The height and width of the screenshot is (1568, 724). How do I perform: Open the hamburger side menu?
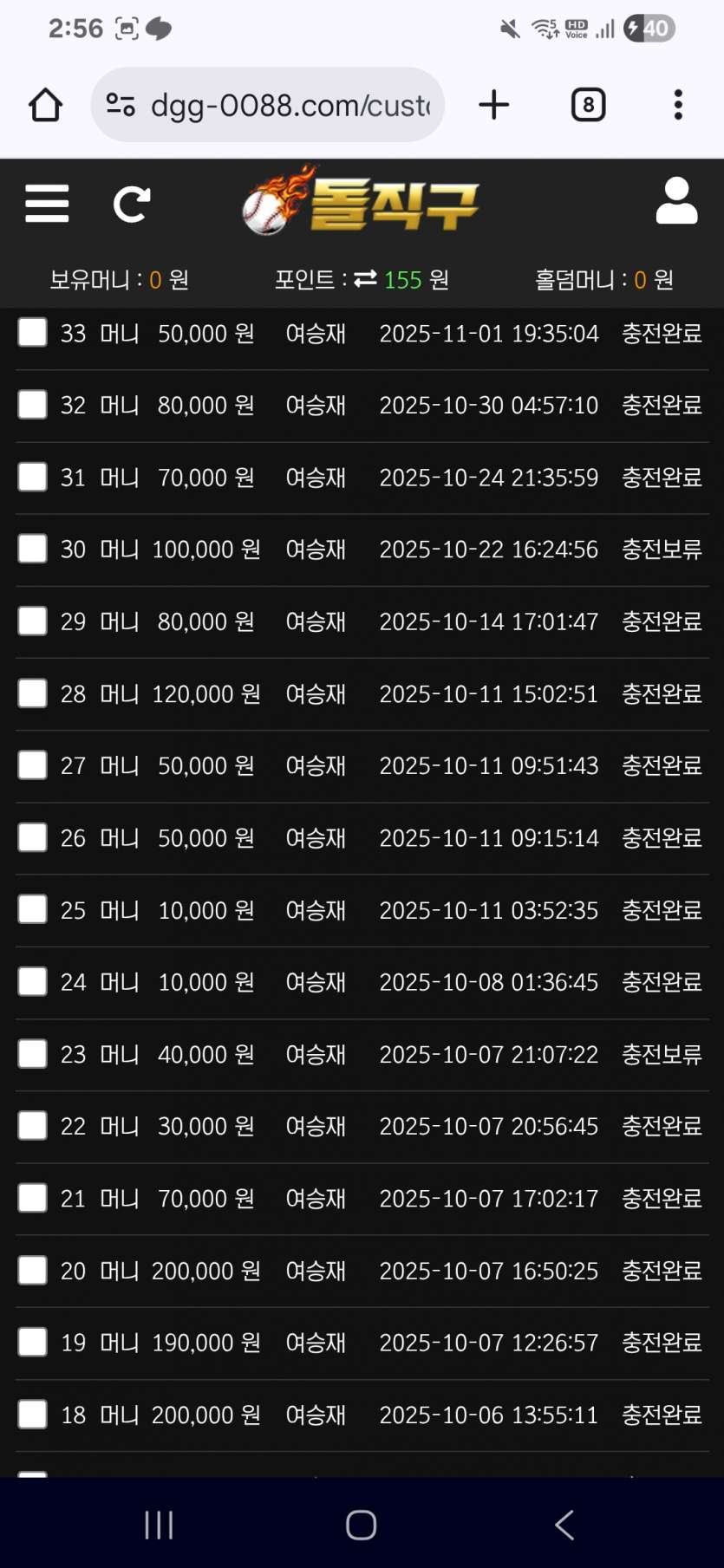[47, 204]
